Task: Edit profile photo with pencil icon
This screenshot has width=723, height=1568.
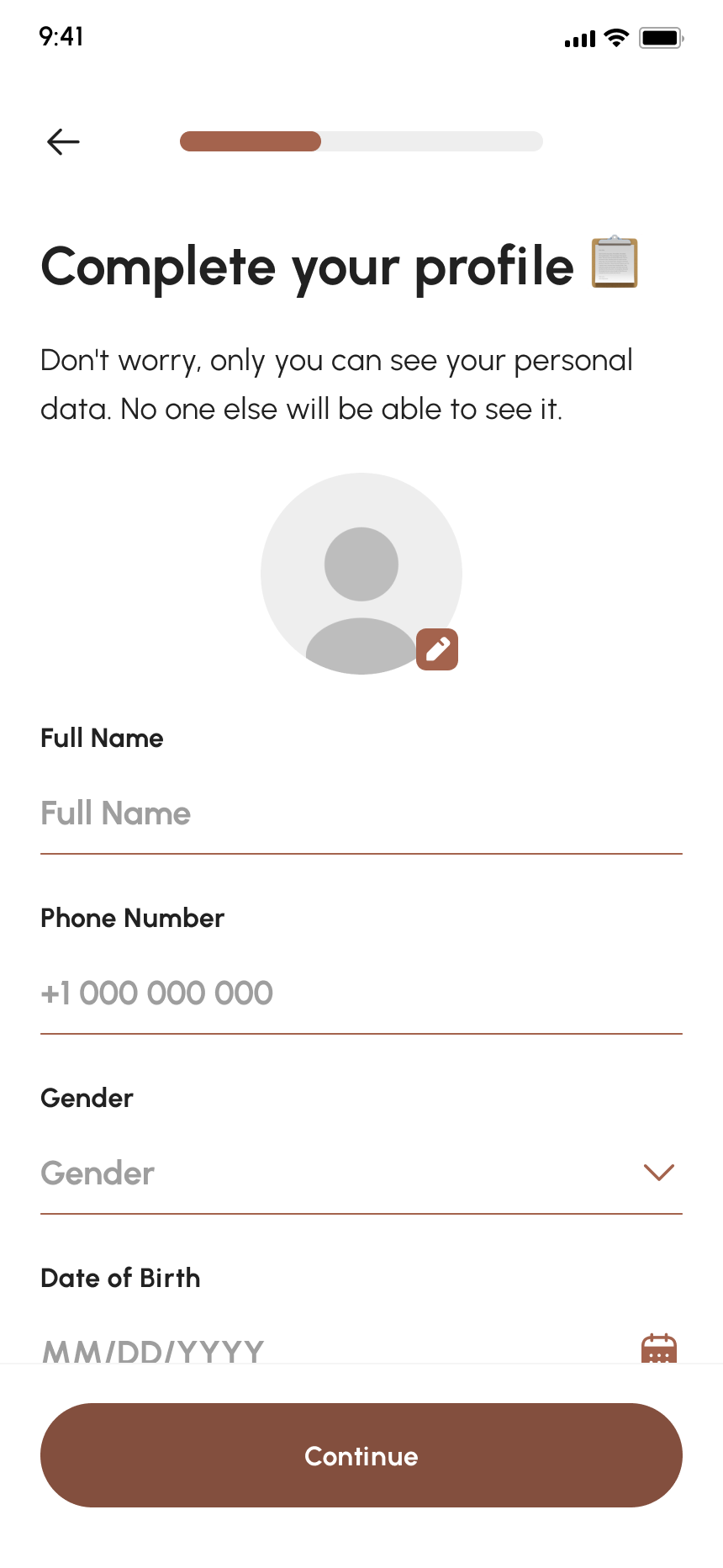Action: pyautogui.click(x=437, y=649)
